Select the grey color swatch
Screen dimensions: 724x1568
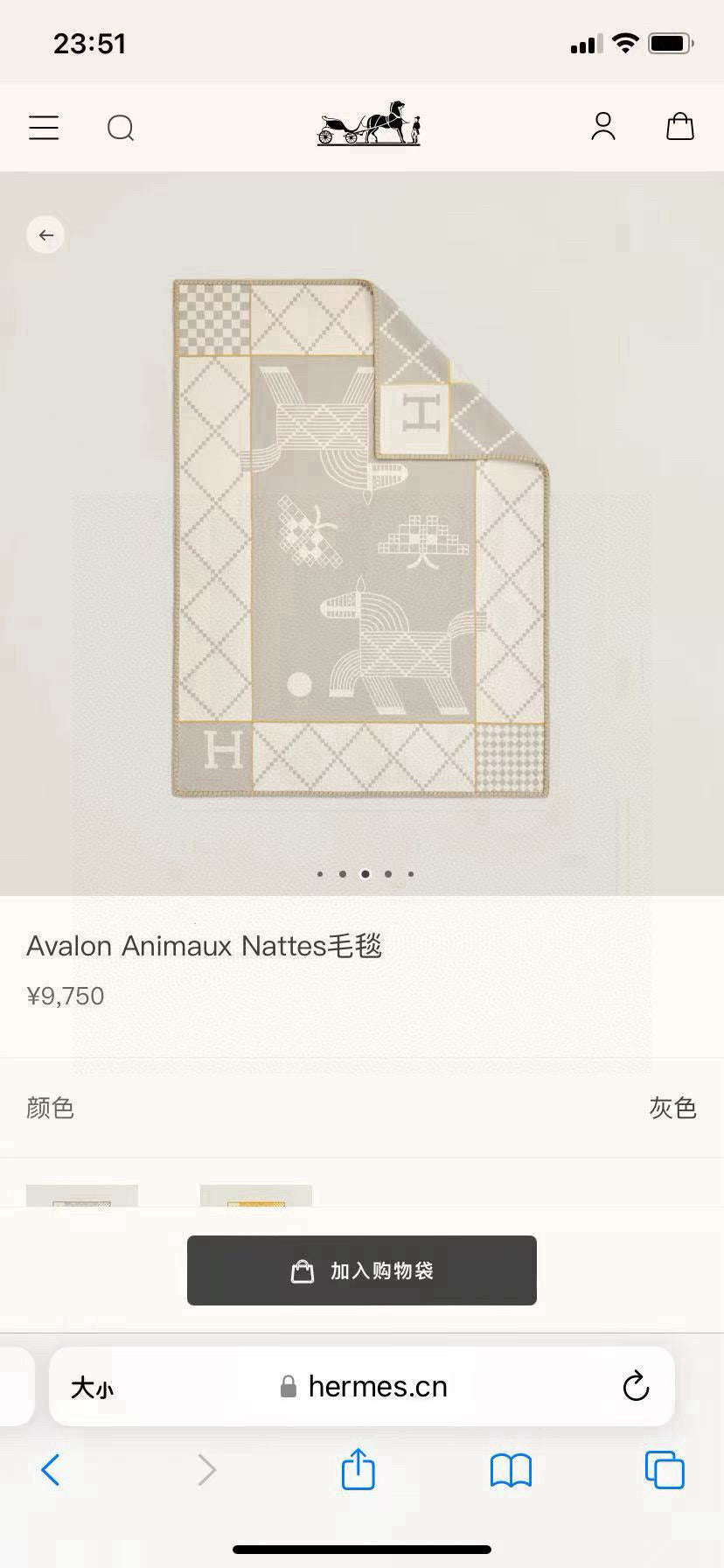pyautogui.click(x=82, y=1195)
